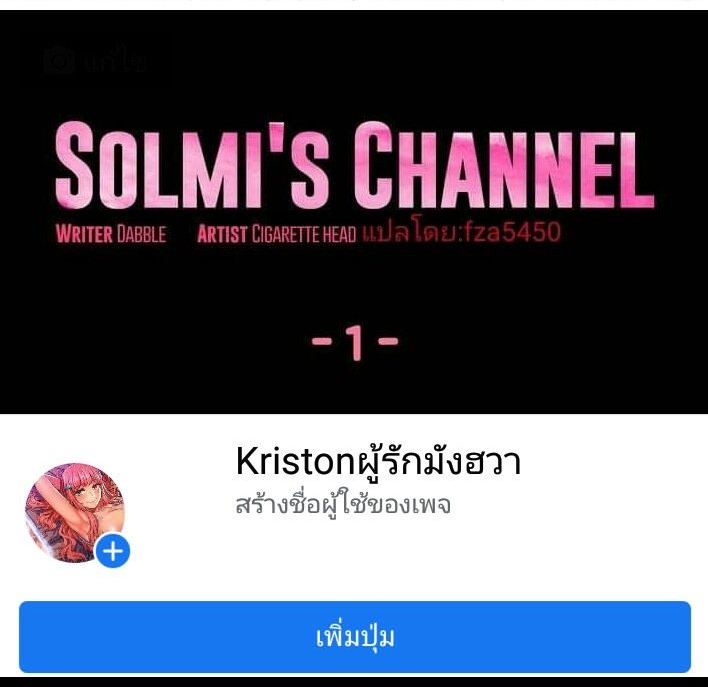Tap the blue เพิ่มปุ่ม button
Screen dimensions: 708x687
(354, 637)
